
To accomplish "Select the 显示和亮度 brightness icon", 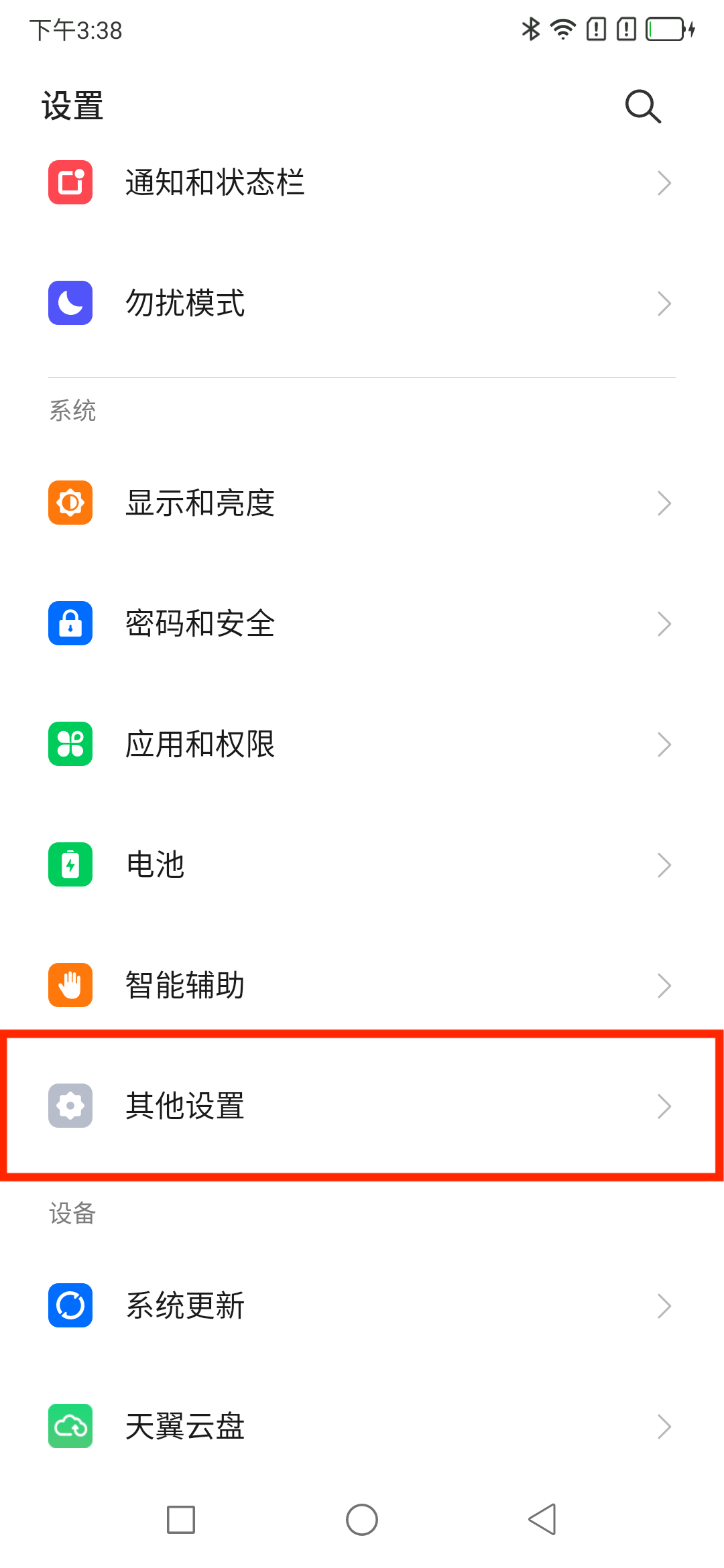I will coord(70,503).
